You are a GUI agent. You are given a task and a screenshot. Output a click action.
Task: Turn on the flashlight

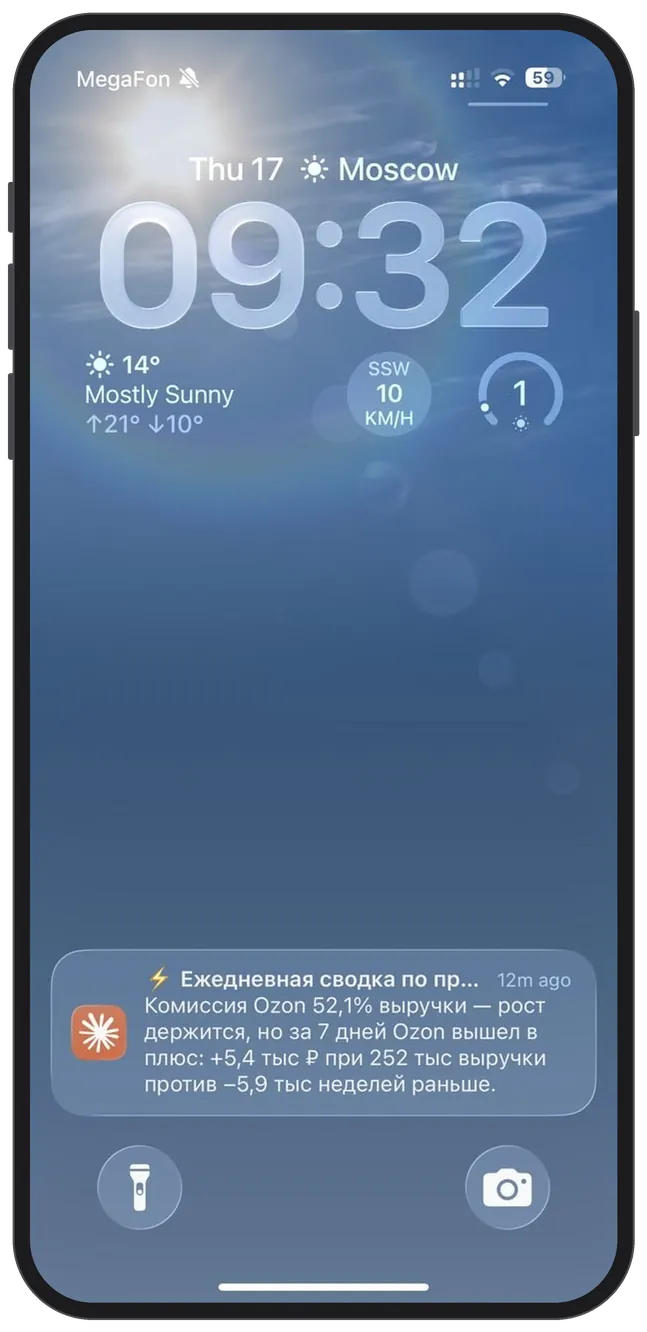coord(139,1188)
